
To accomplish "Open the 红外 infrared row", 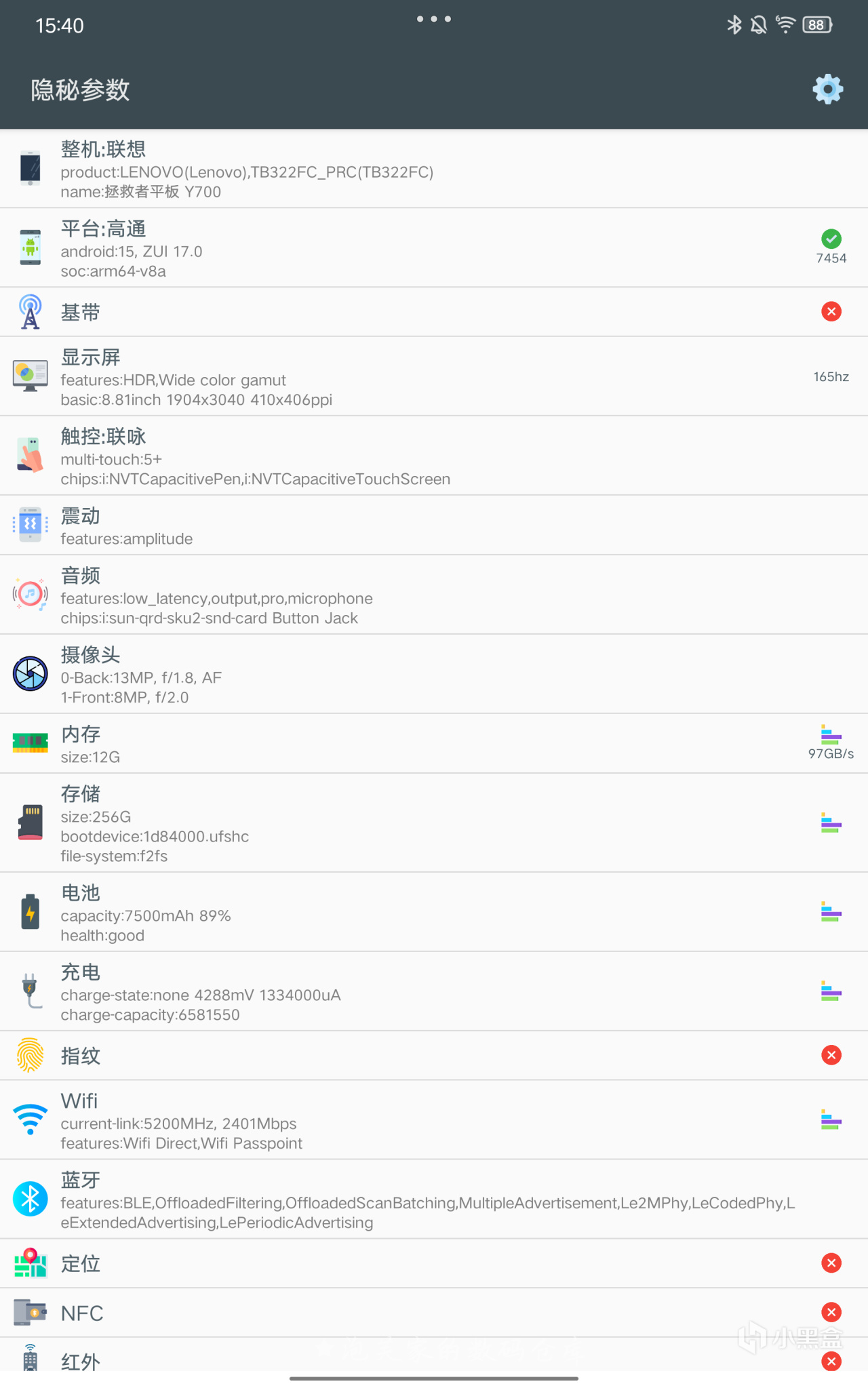I will [434, 1360].
